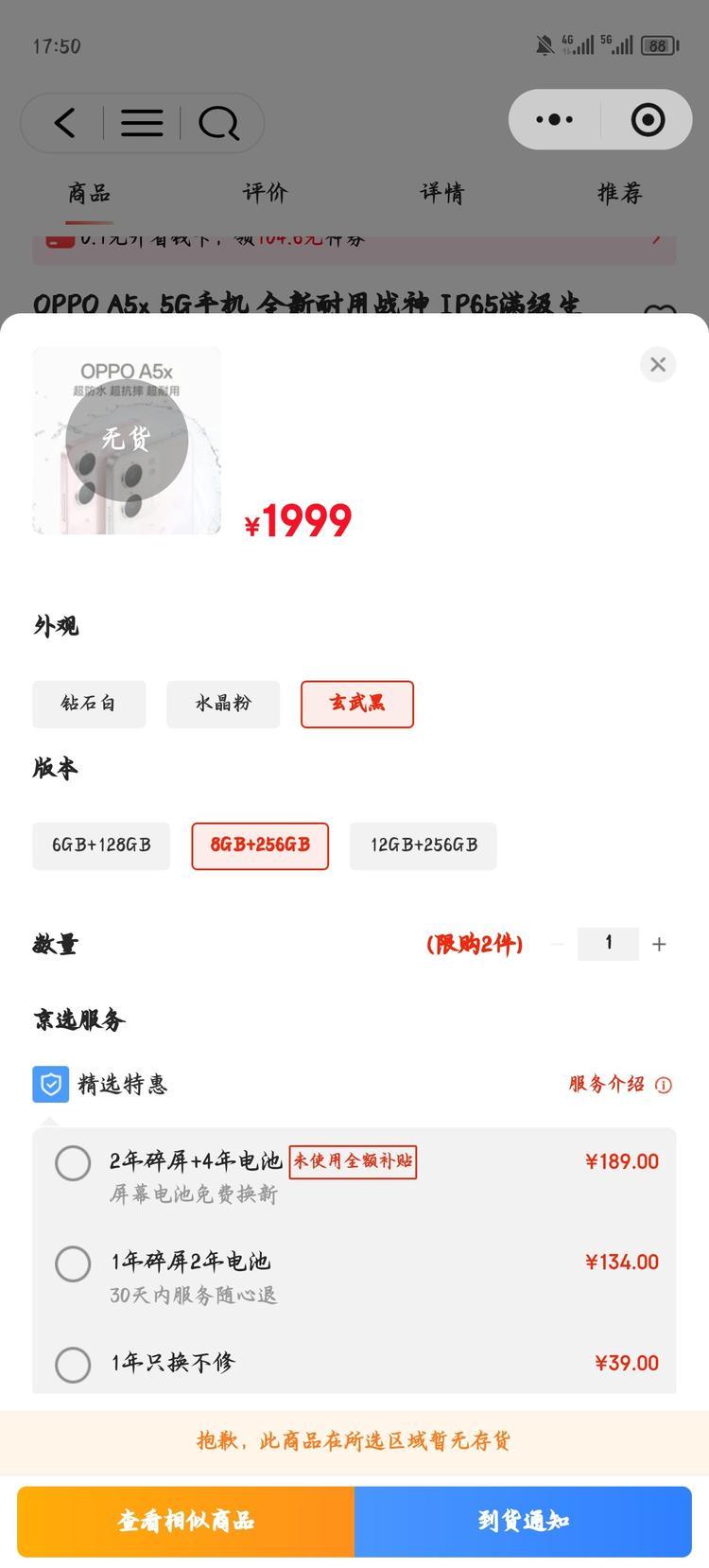Choose the 12GB+256GB version
Screen dimensions: 709x1568
[x=424, y=845]
